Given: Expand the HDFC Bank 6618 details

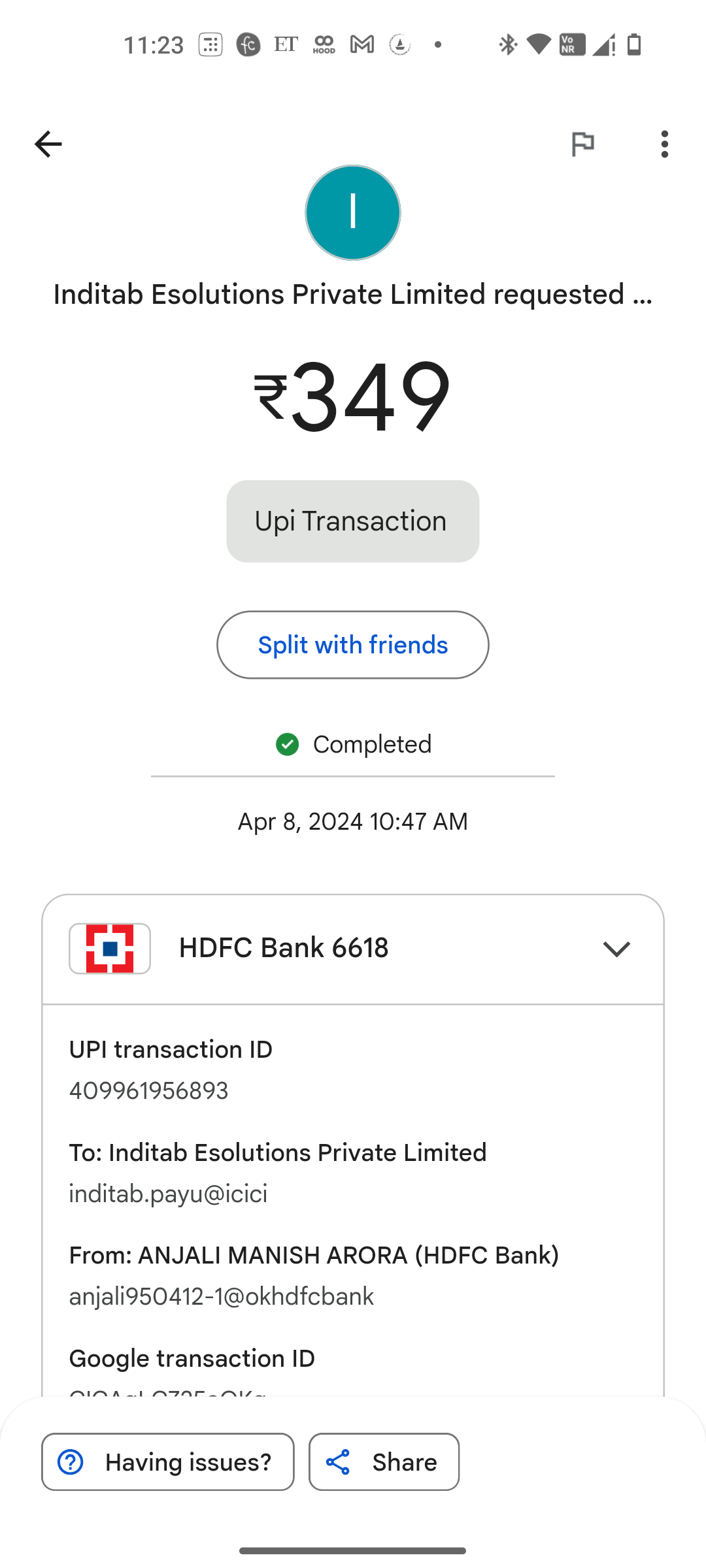Looking at the screenshot, I should [616, 949].
